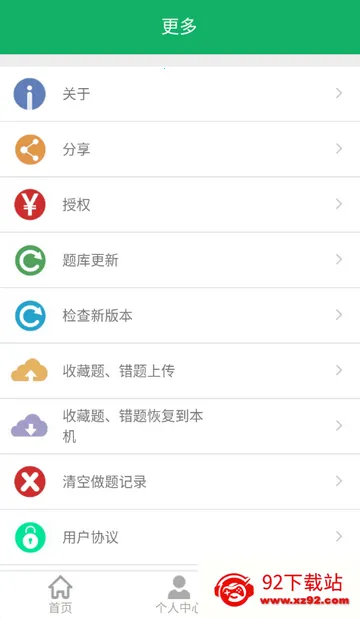This screenshot has width=360, height=618.
Task: Open the 分享 share option
Action: (x=180, y=149)
